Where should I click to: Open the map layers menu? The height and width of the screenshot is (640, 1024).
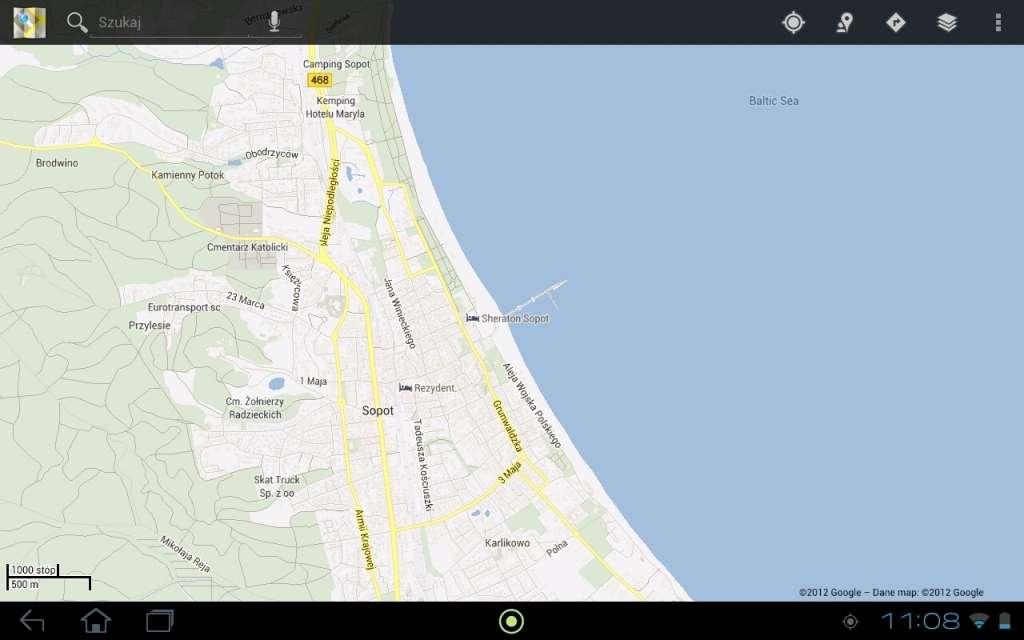point(947,22)
